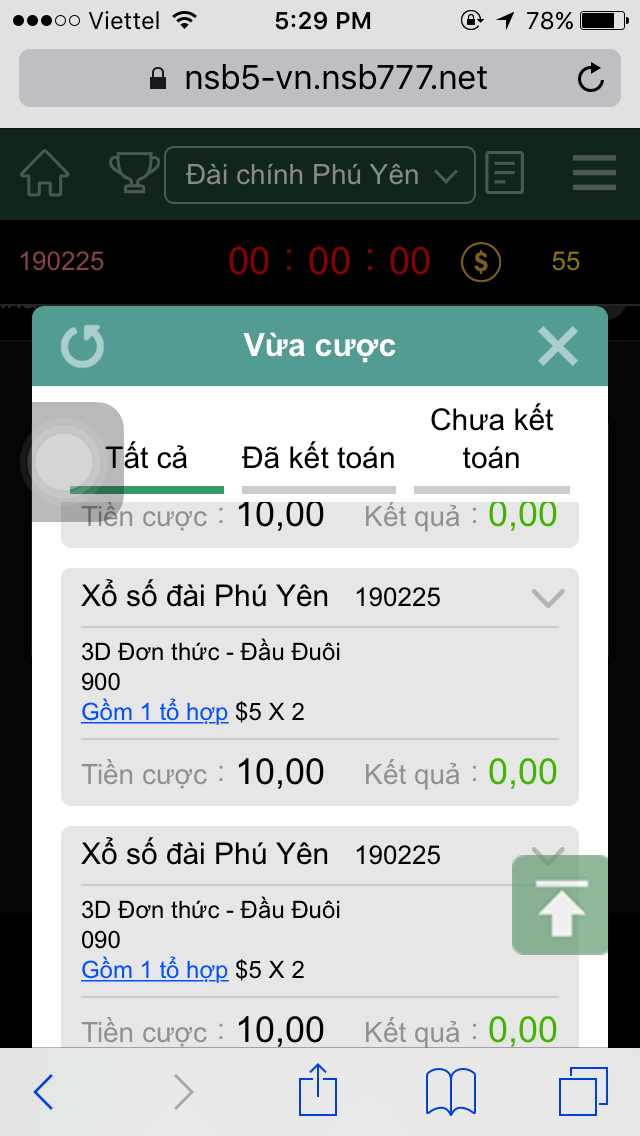This screenshot has width=640, height=1136.
Task: Open the Đài chính Phú Yên dropdown
Action: click(319, 176)
